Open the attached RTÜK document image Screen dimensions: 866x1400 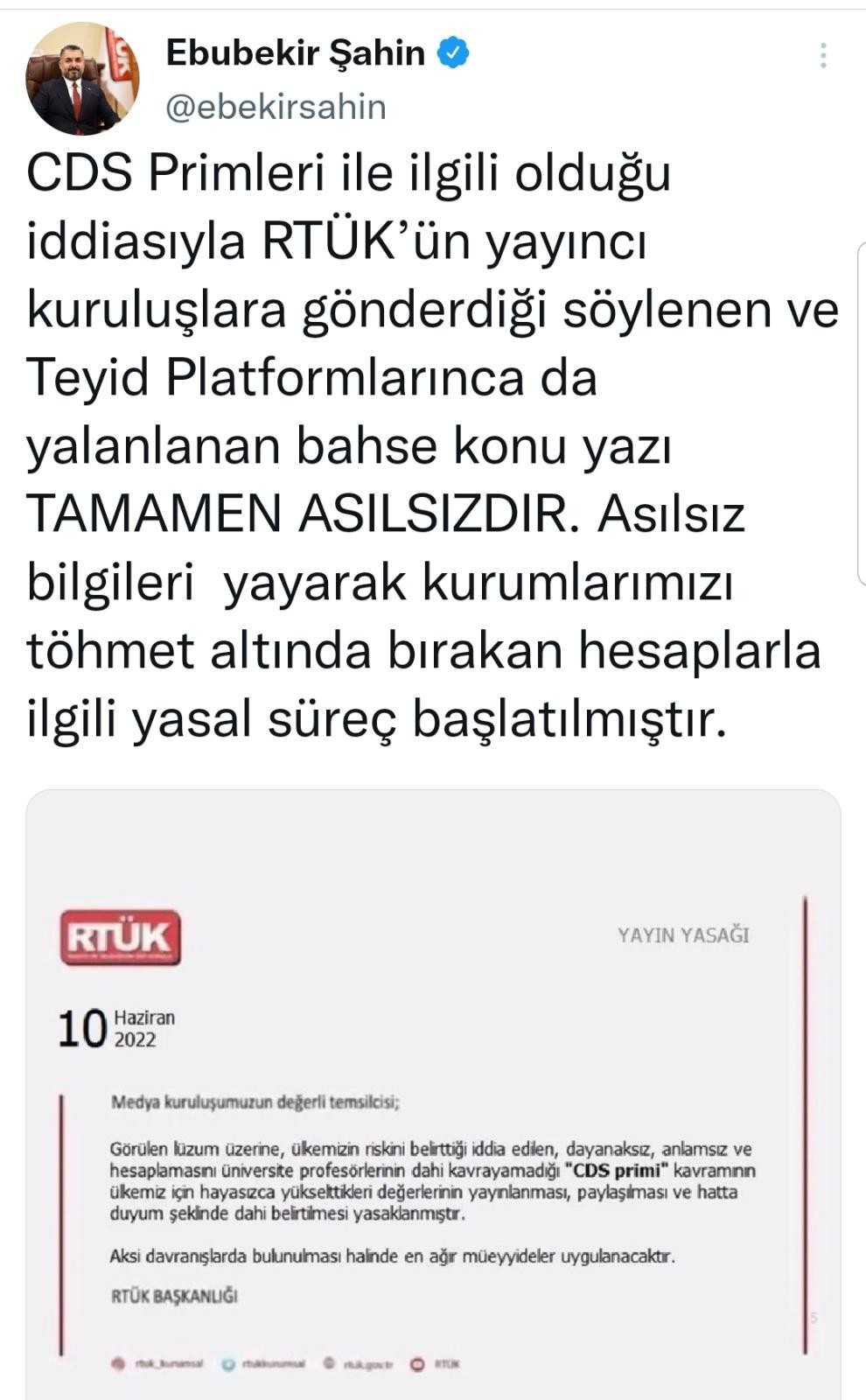433,1094
